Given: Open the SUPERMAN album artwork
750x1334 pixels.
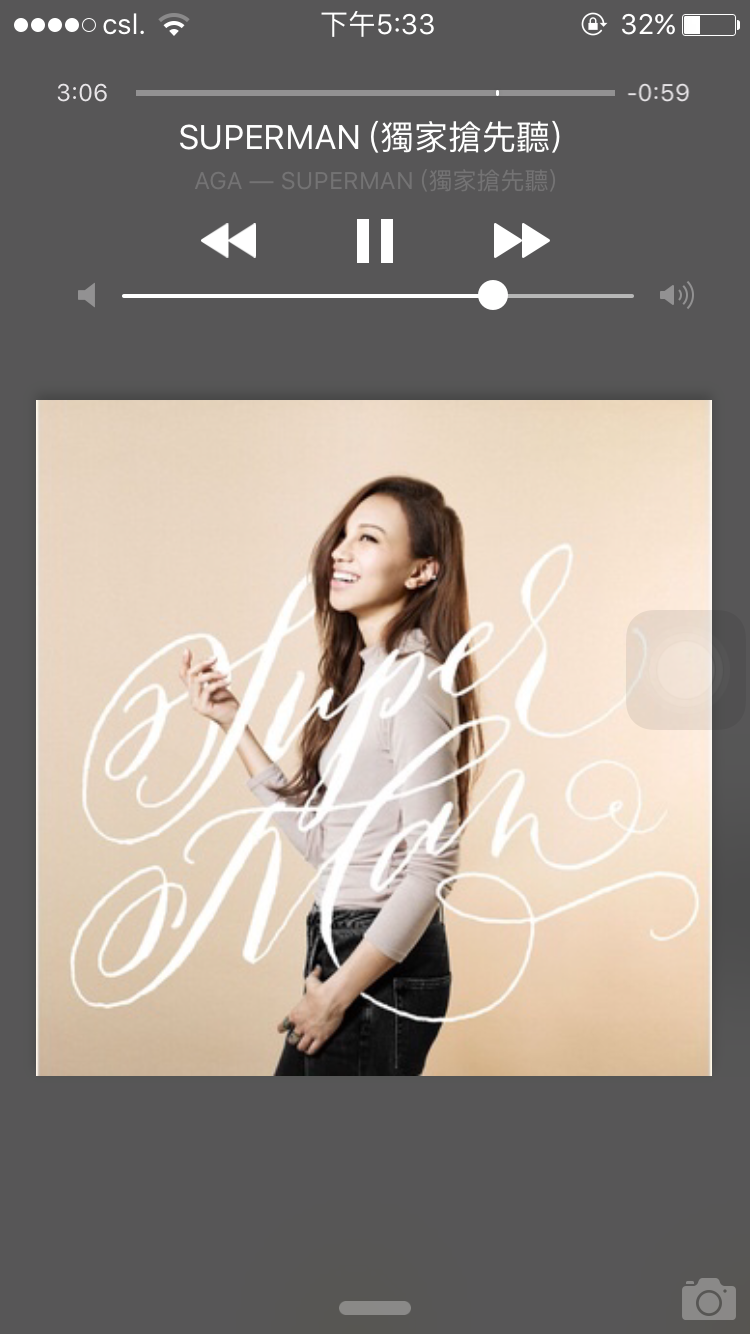Looking at the screenshot, I should 374,738.
